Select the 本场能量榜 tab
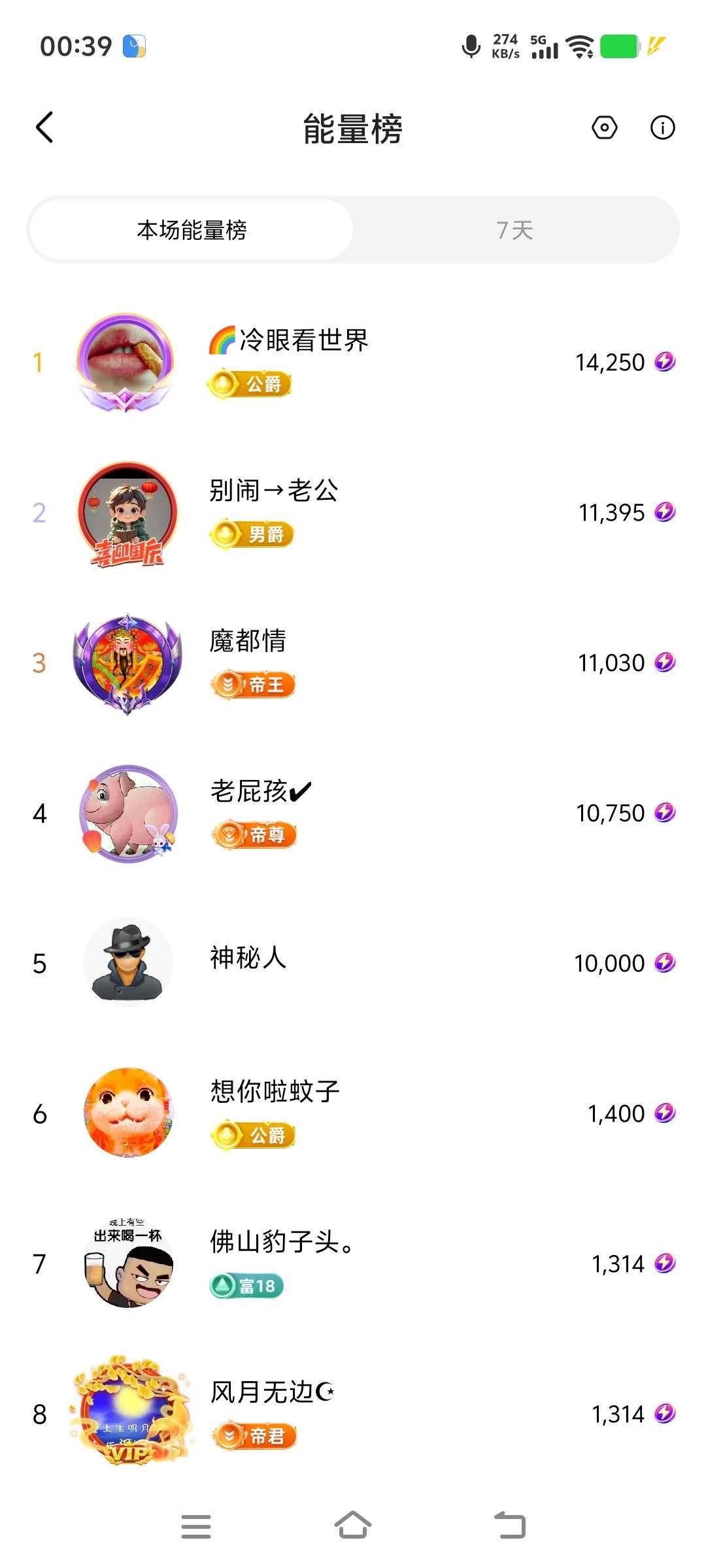 (x=192, y=230)
